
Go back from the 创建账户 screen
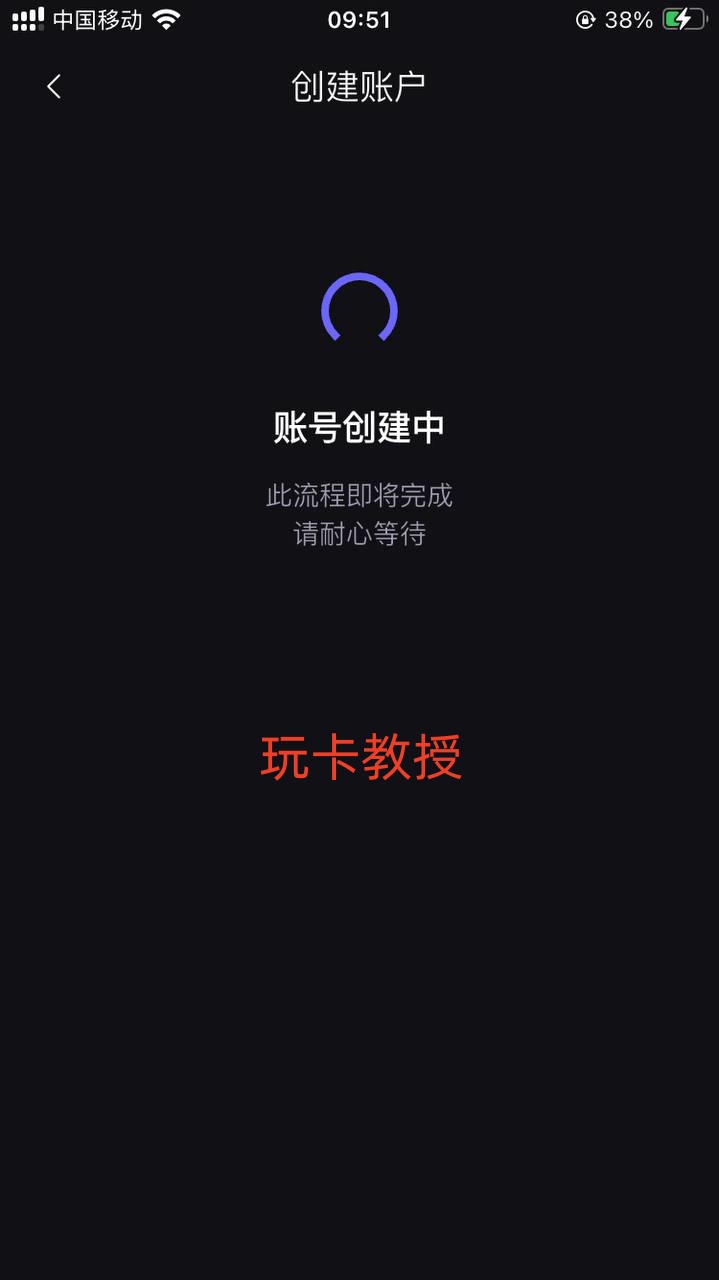(x=54, y=87)
